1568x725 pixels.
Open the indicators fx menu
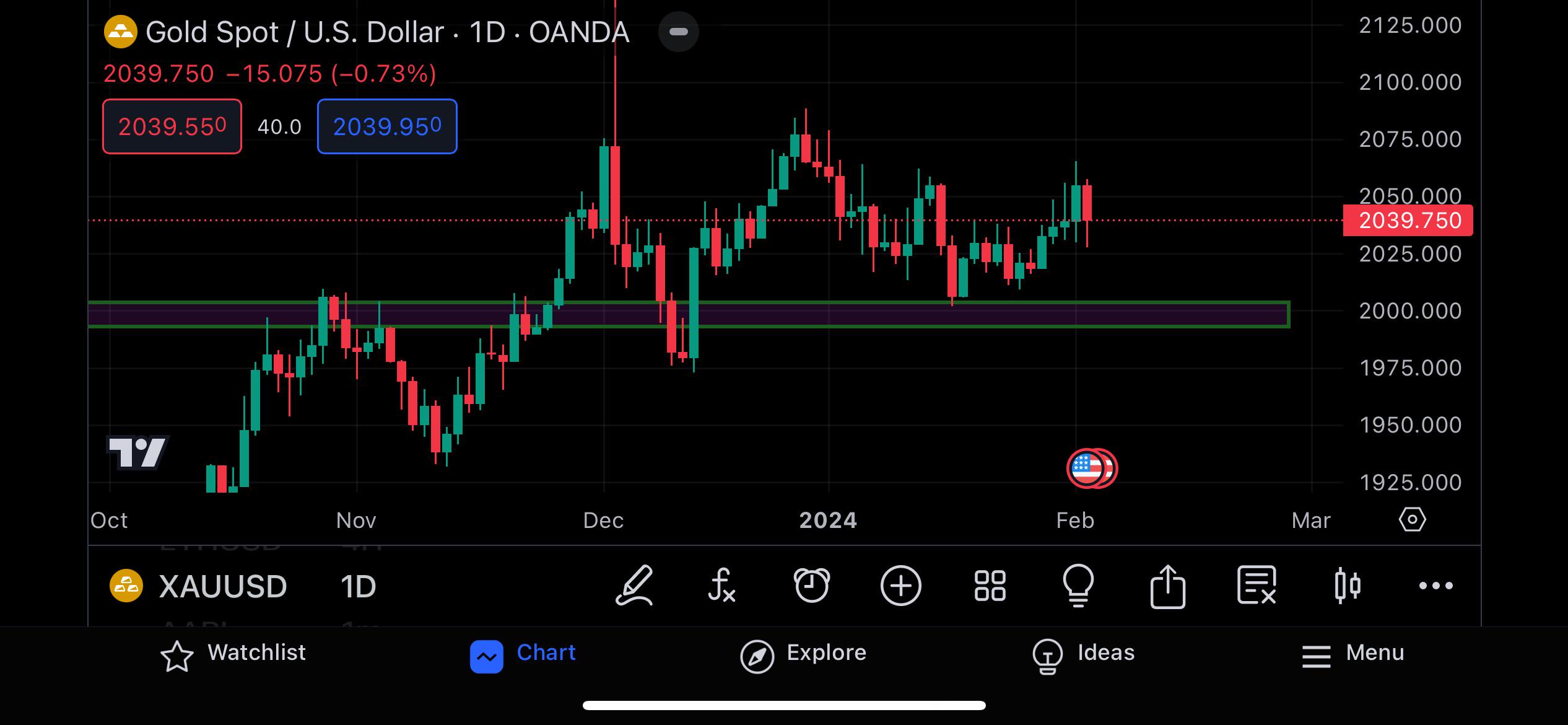[x=721, y=586]
